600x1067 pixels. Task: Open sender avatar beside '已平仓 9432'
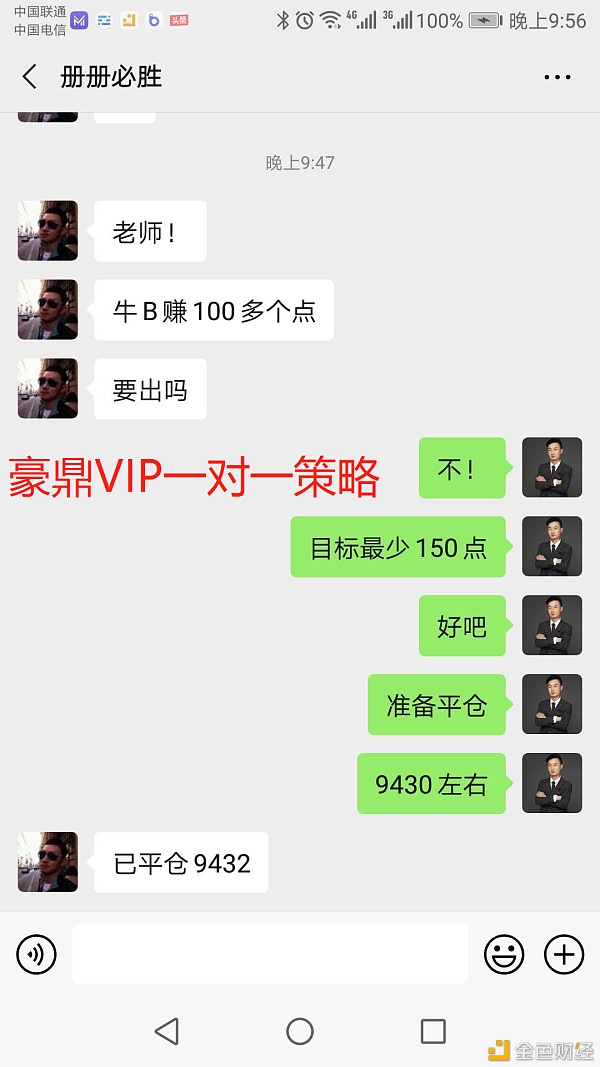(48, 862)
